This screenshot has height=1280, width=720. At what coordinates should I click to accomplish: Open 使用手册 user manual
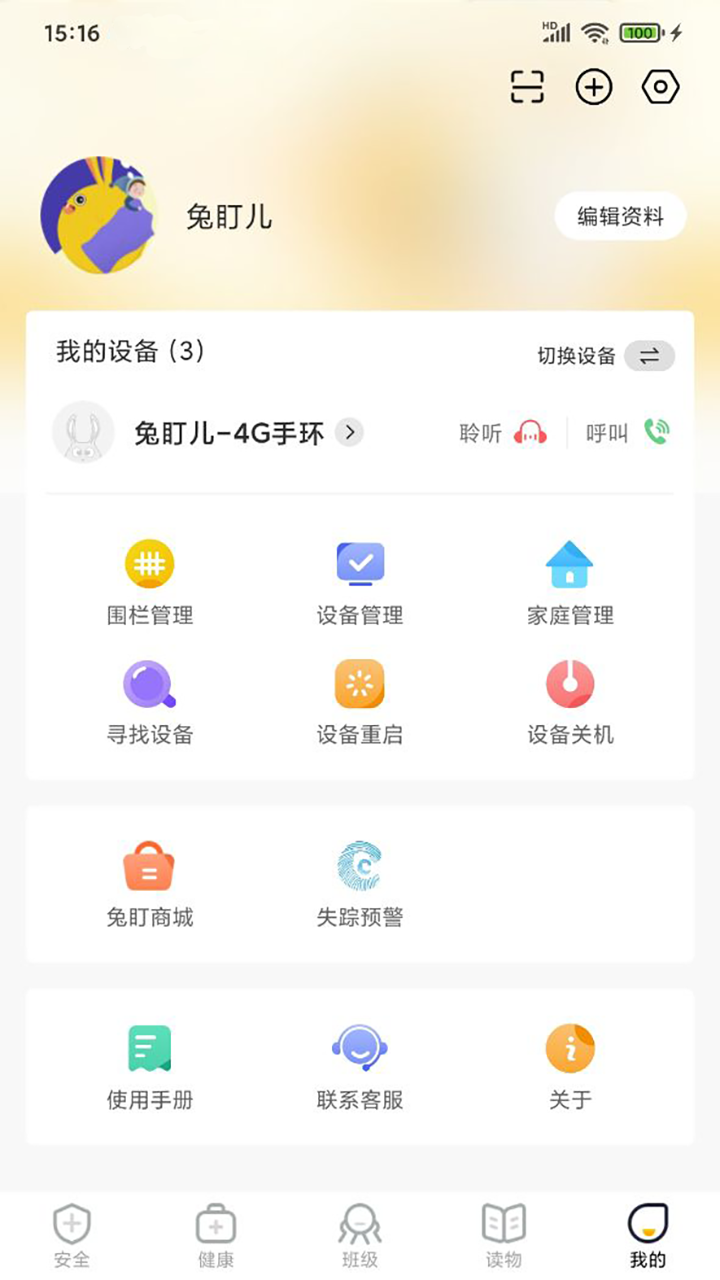(x=149, y=1063)
